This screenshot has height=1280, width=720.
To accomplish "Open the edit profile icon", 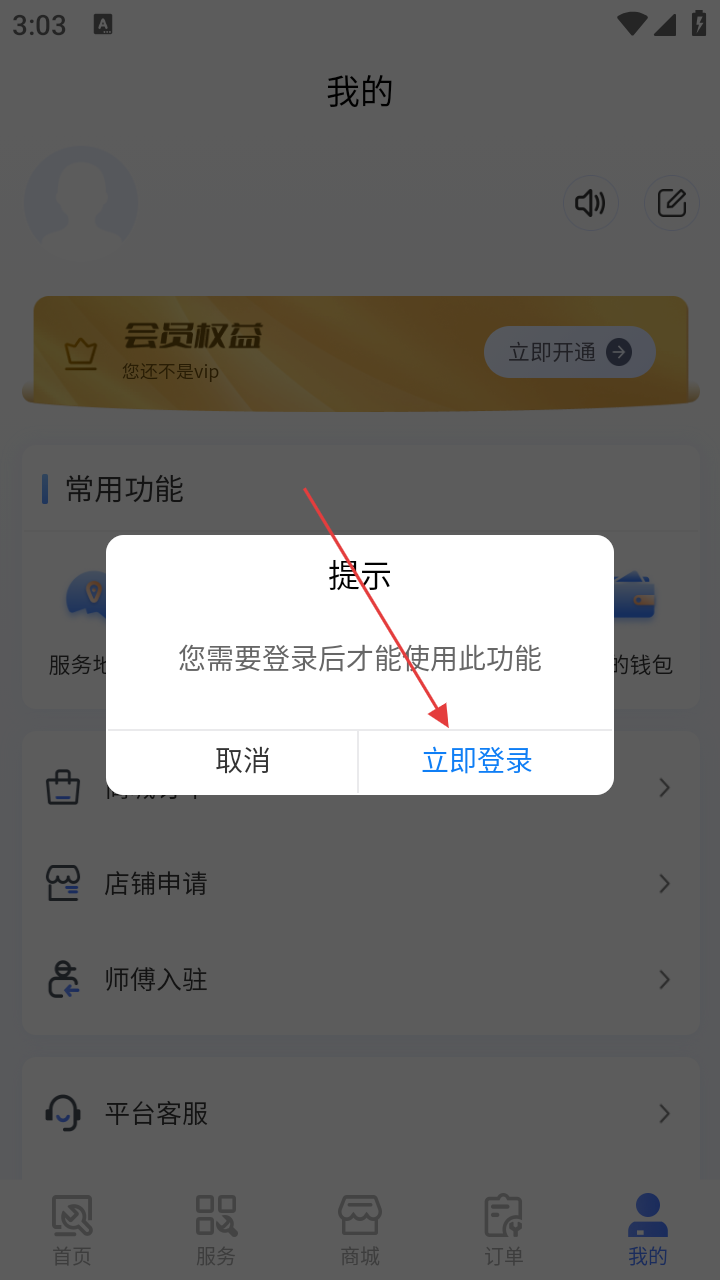I will (x=671, y=203).
